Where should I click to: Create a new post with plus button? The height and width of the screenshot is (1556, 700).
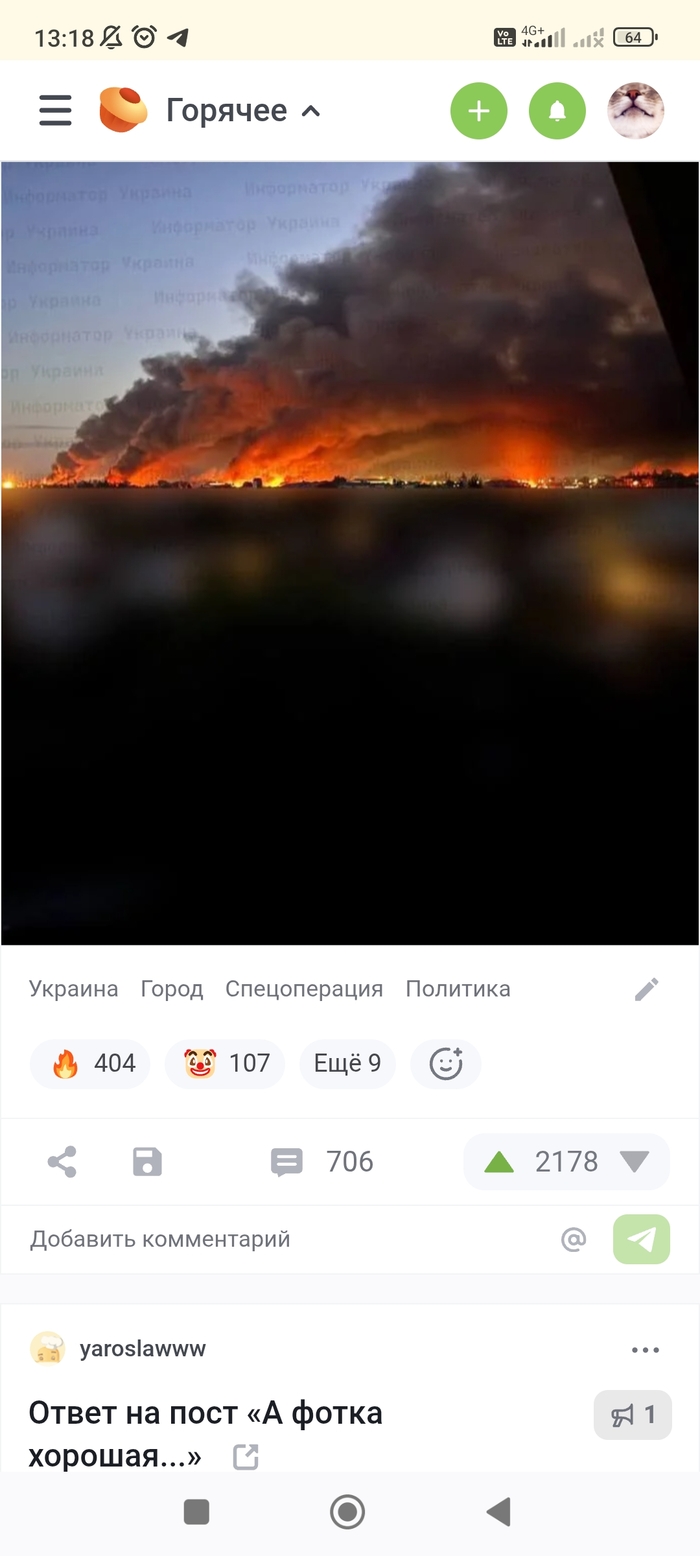(479, 111)
